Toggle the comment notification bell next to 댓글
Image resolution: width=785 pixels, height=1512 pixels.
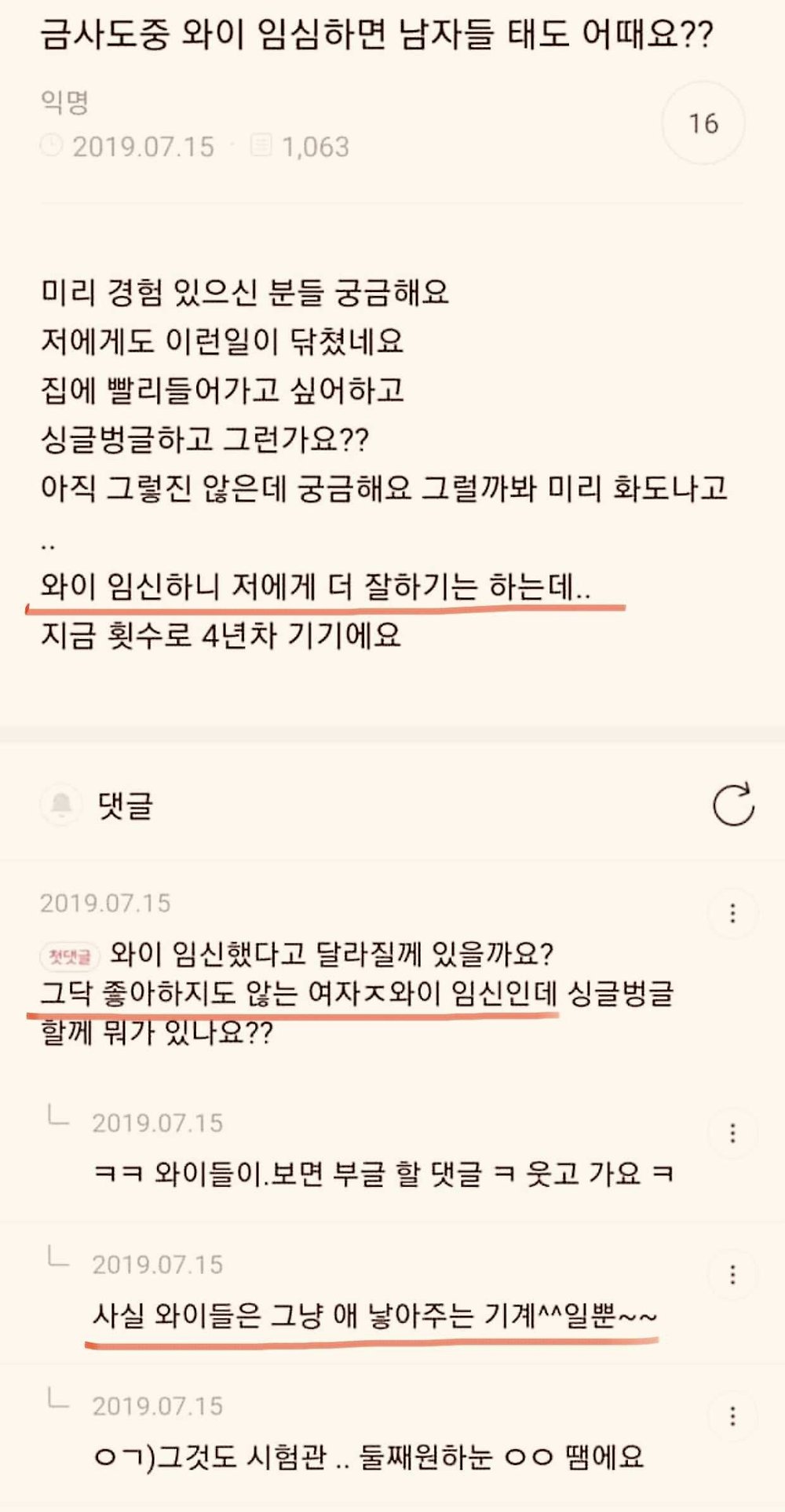click(61, 804)
